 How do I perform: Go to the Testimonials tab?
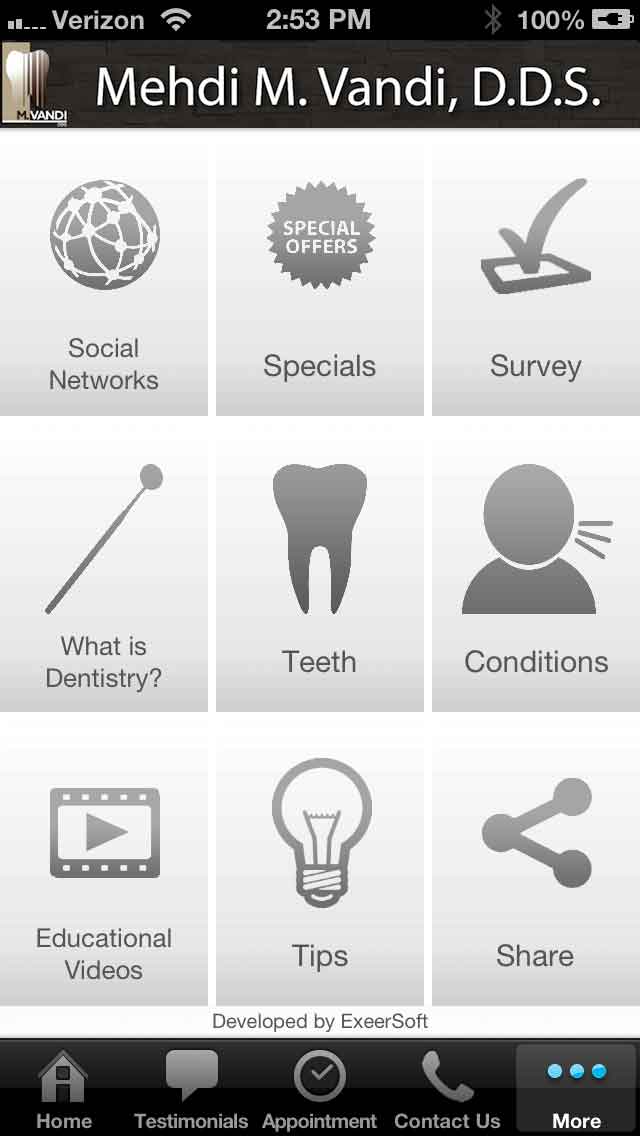tap(191, 1088)
